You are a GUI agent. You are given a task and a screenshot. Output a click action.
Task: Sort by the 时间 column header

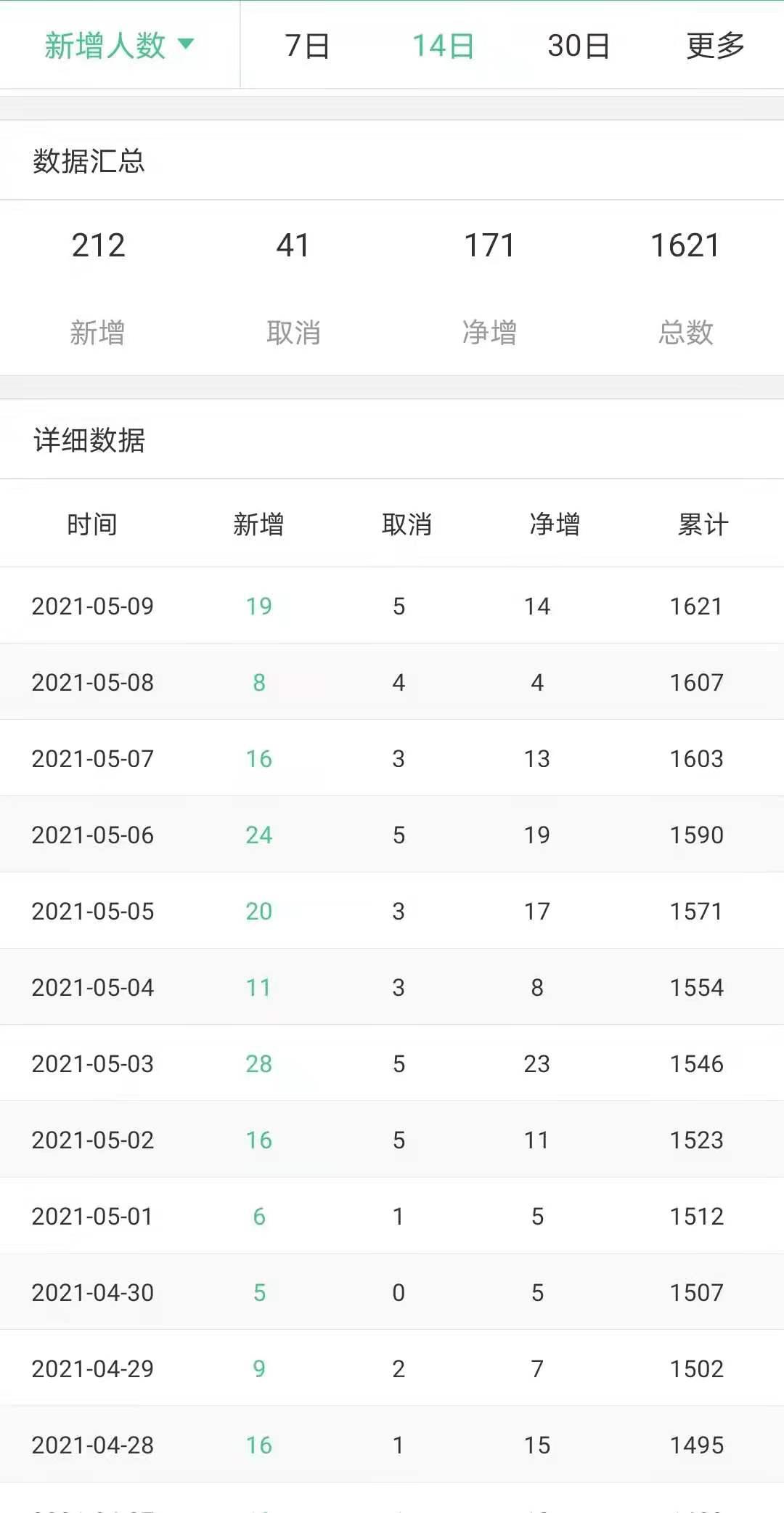91,525
